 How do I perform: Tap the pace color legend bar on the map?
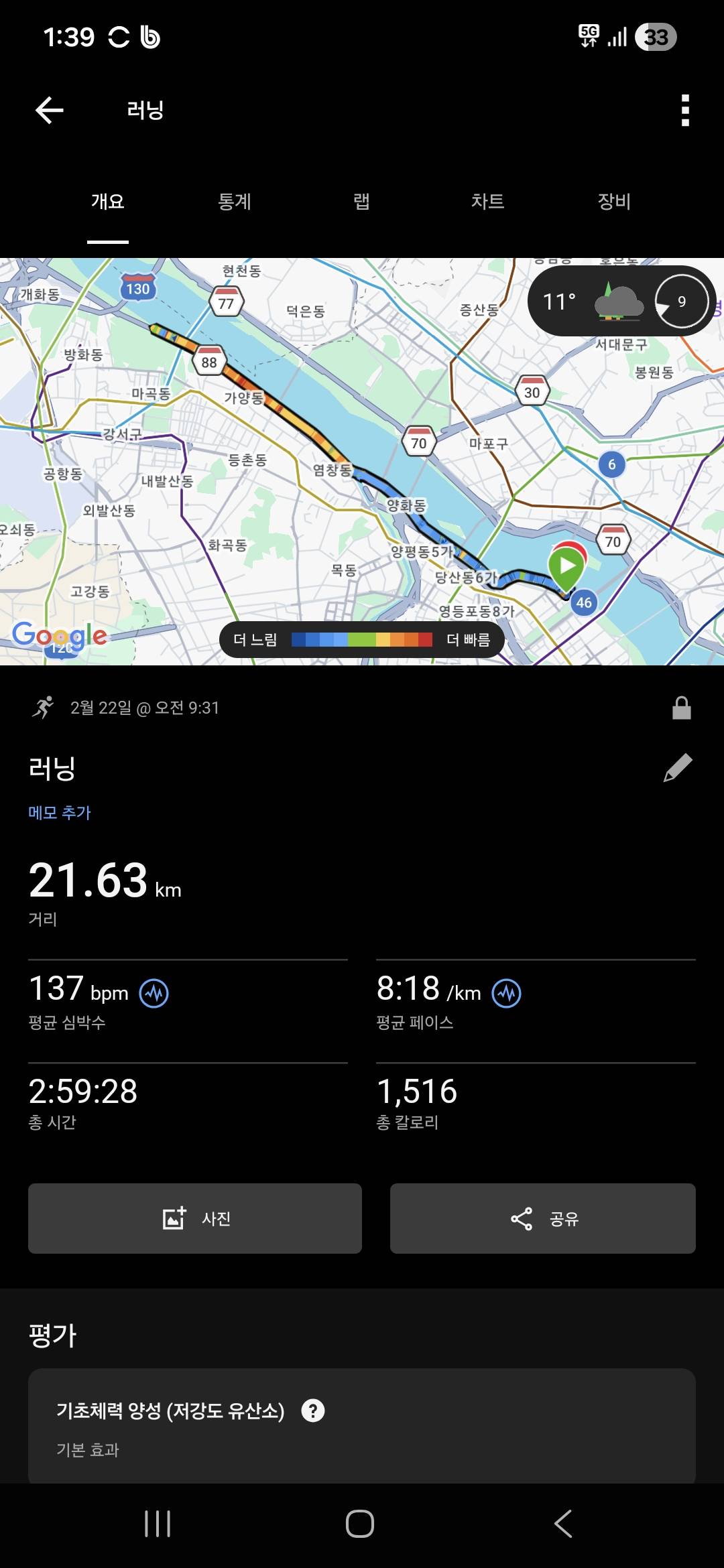362,640
